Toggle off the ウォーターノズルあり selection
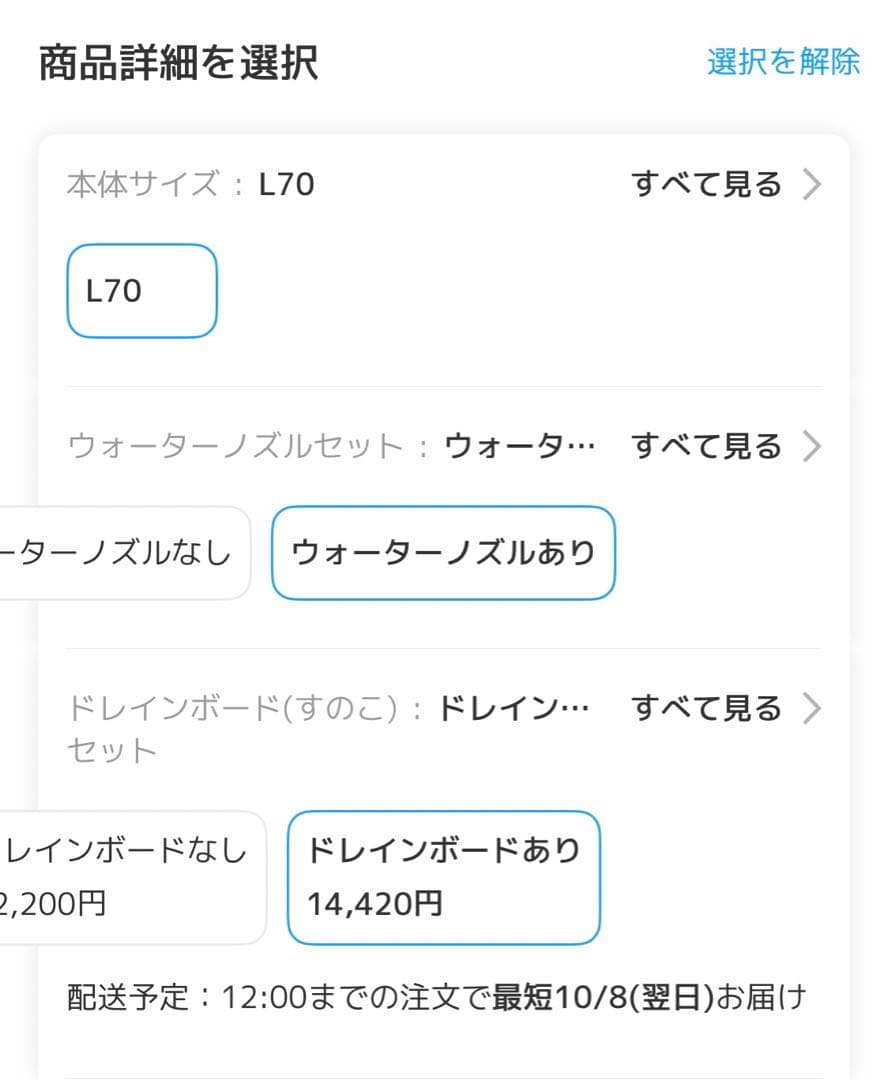The width and height of the screenshot is (889, 1080). 443,553
